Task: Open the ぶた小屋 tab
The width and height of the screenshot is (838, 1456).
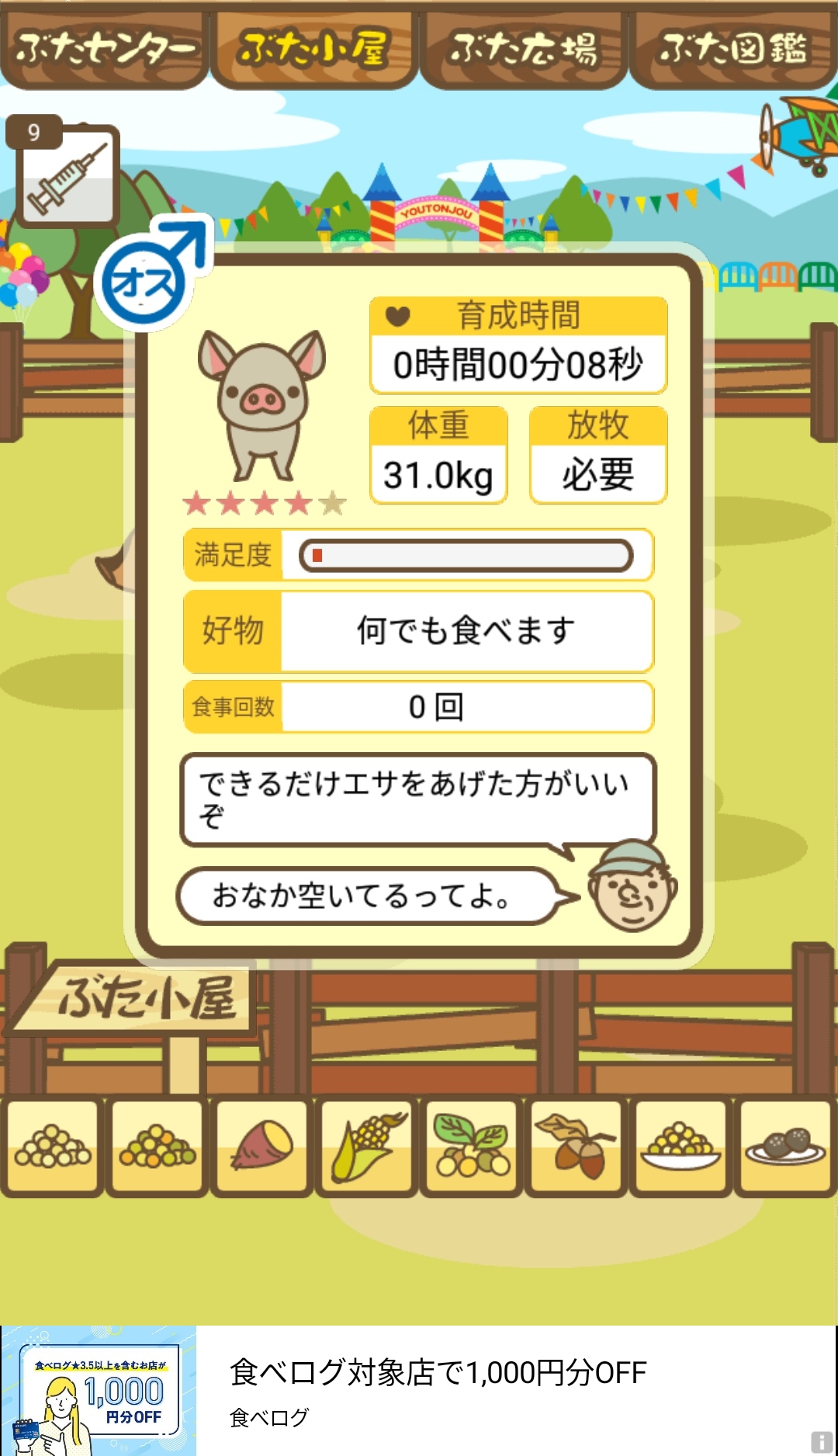Action: [x=313, y=48]
